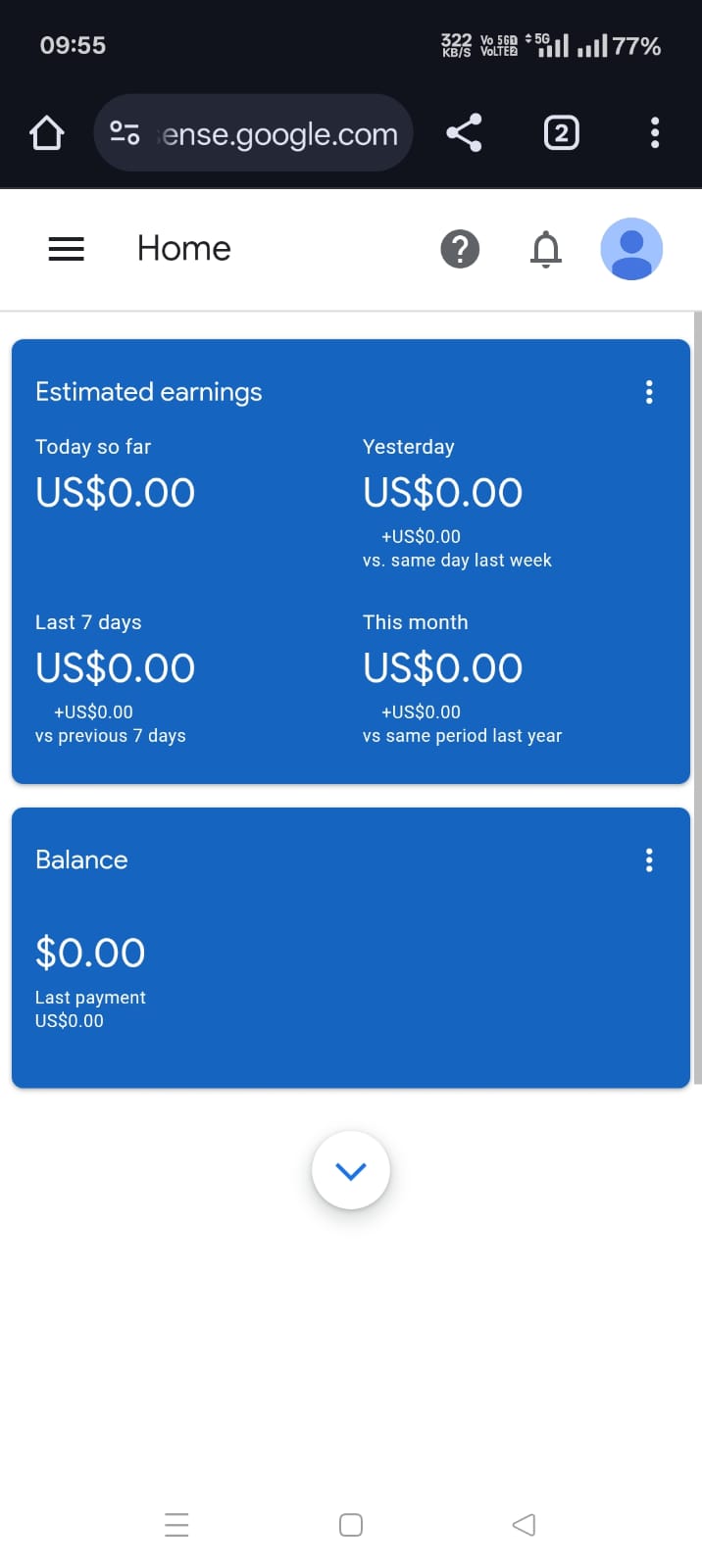Open the AdSense hamburger drawer menu
Image resolution: width=702 pixels, height=1568 pixels.
67,249
